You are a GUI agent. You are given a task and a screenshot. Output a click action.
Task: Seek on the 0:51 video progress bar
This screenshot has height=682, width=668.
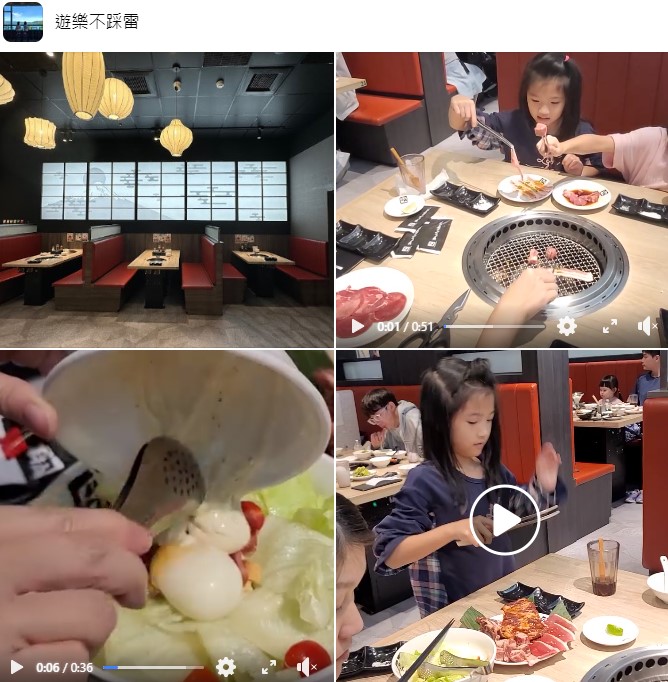pyautogui.click(x=495, y=326)
